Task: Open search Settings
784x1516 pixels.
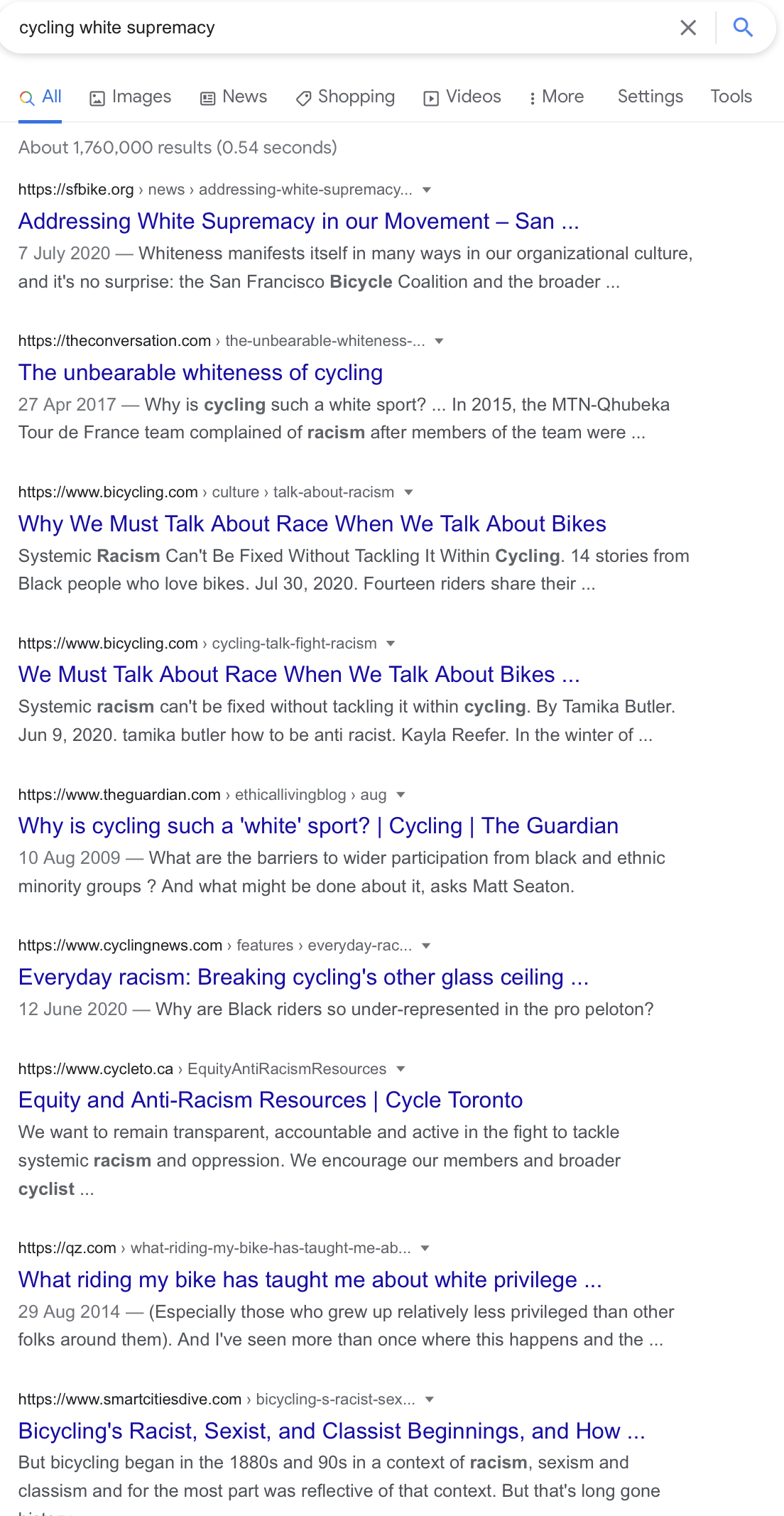Action: point(650,97)
